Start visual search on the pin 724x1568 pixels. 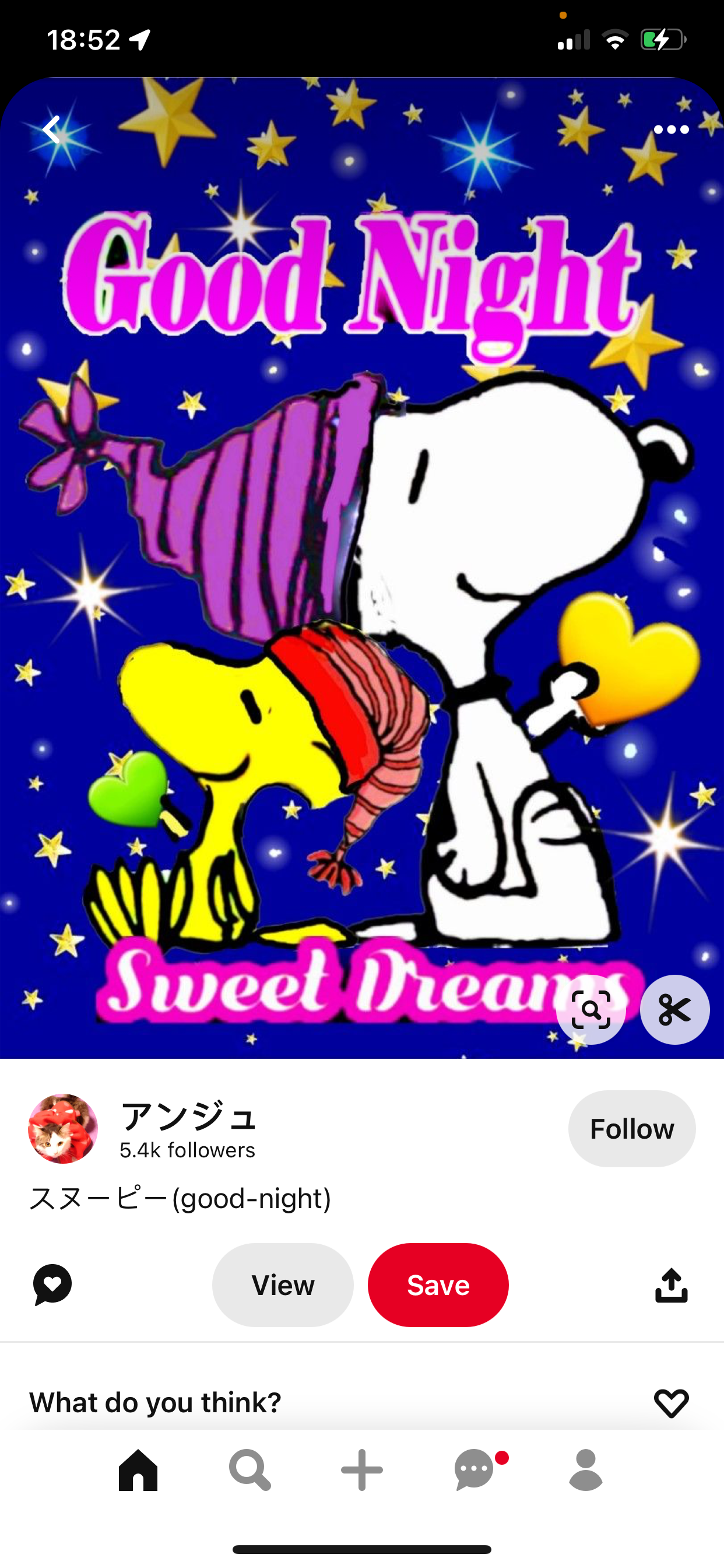click(x=591, y=1010)
